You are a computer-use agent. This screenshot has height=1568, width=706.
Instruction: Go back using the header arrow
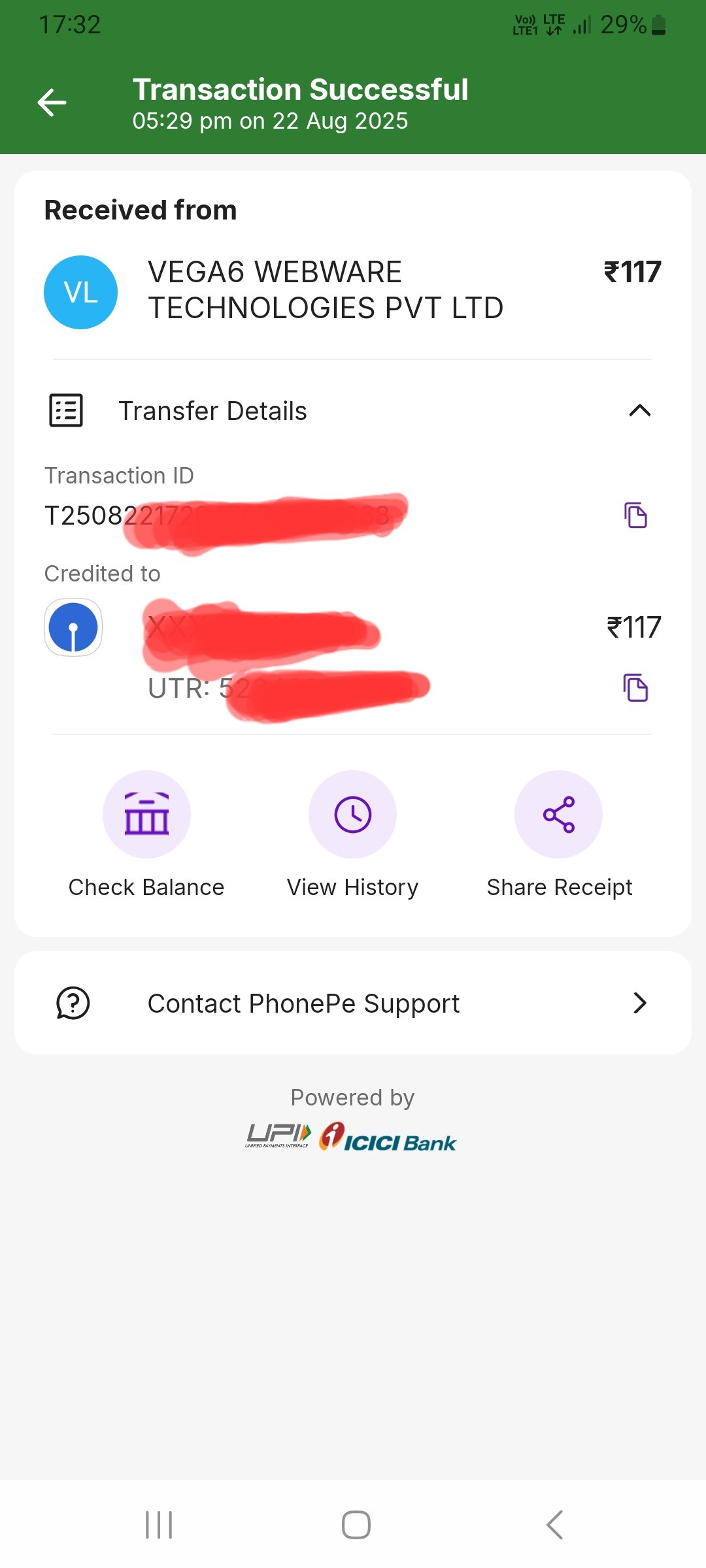point(52,103)
